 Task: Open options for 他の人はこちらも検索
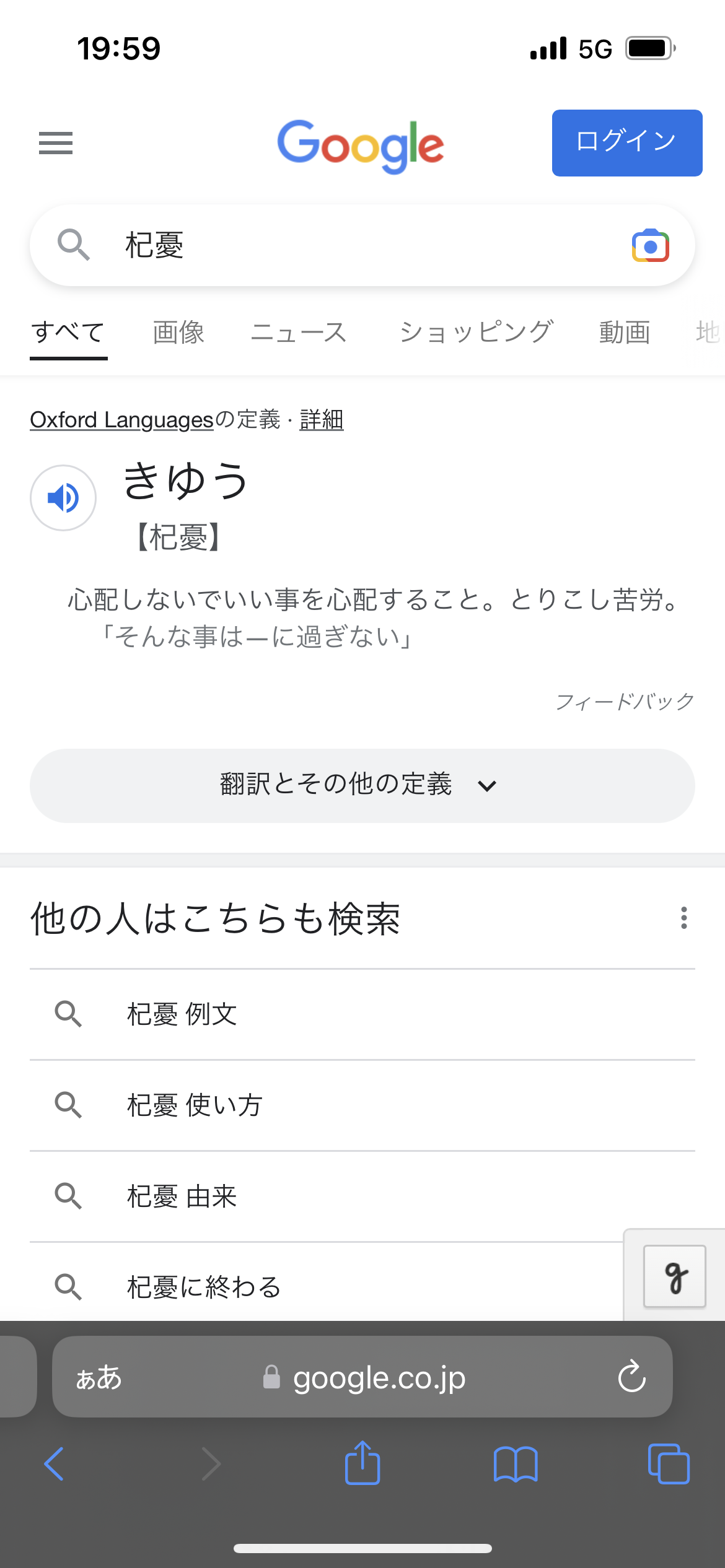(x=684, y=918)
